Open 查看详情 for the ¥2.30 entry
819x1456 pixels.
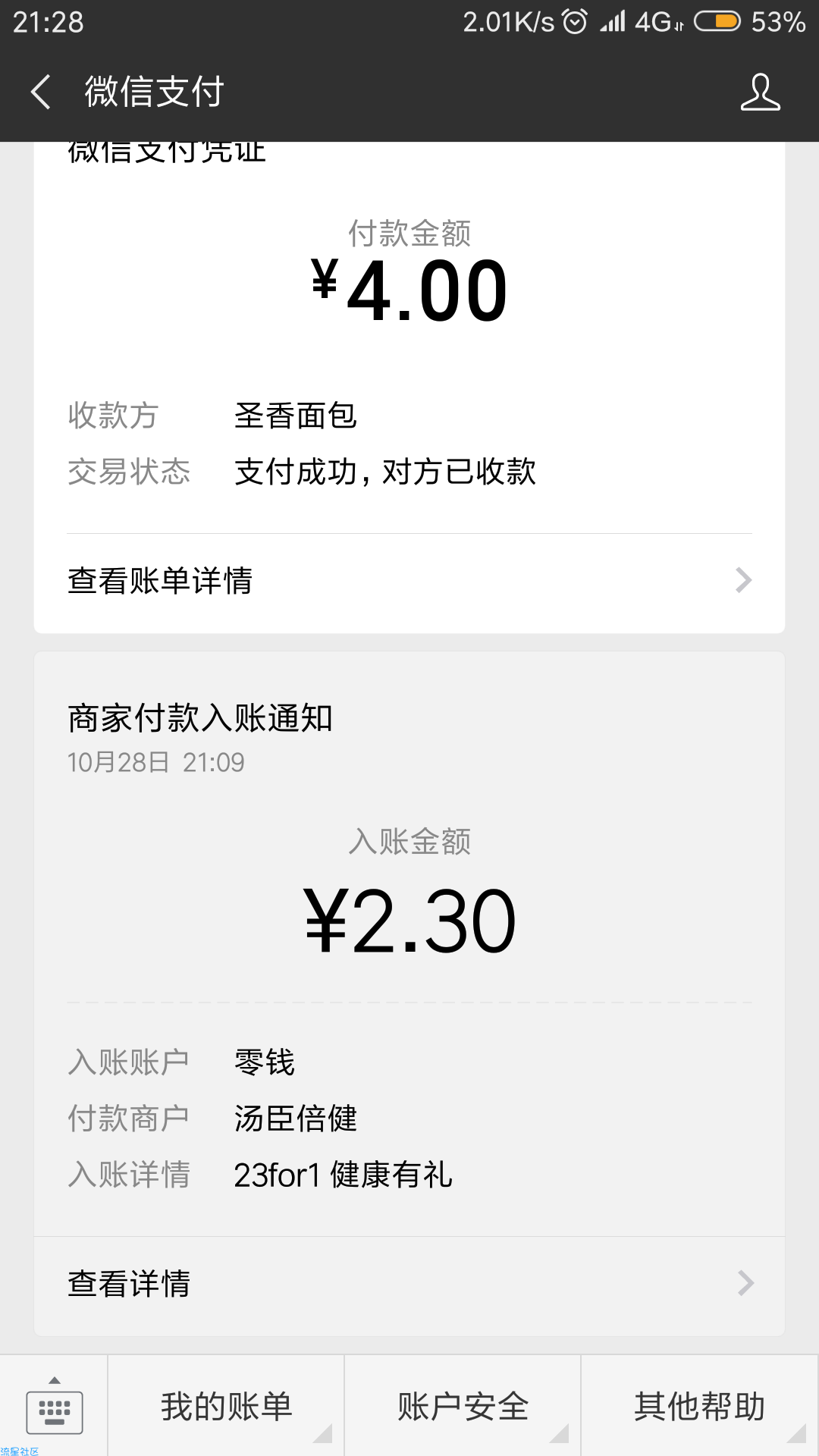(x=409, y=1284)
